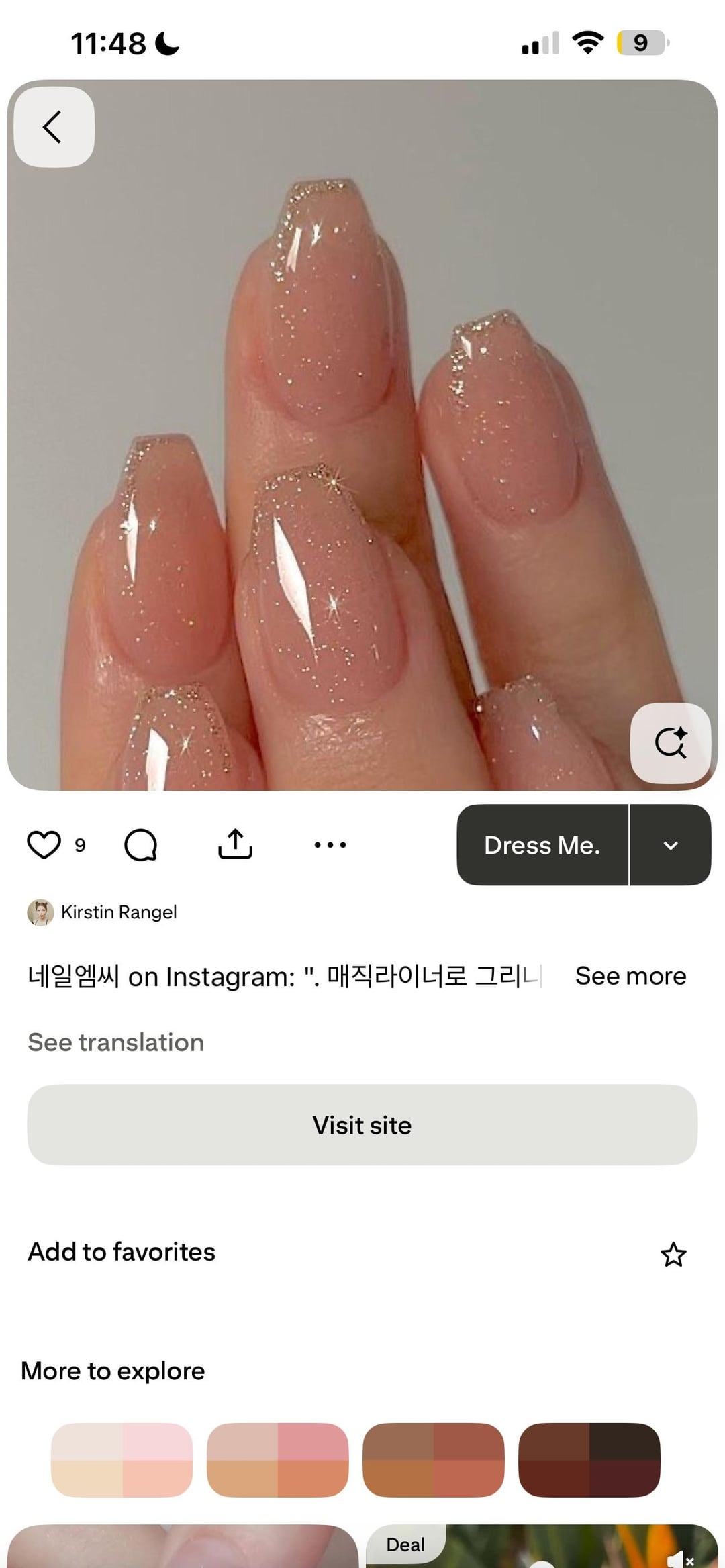This screenshot has height=1568, width=725.
Task: Expand description with See more
Action: pyautogui.click(x=630, y=976)
